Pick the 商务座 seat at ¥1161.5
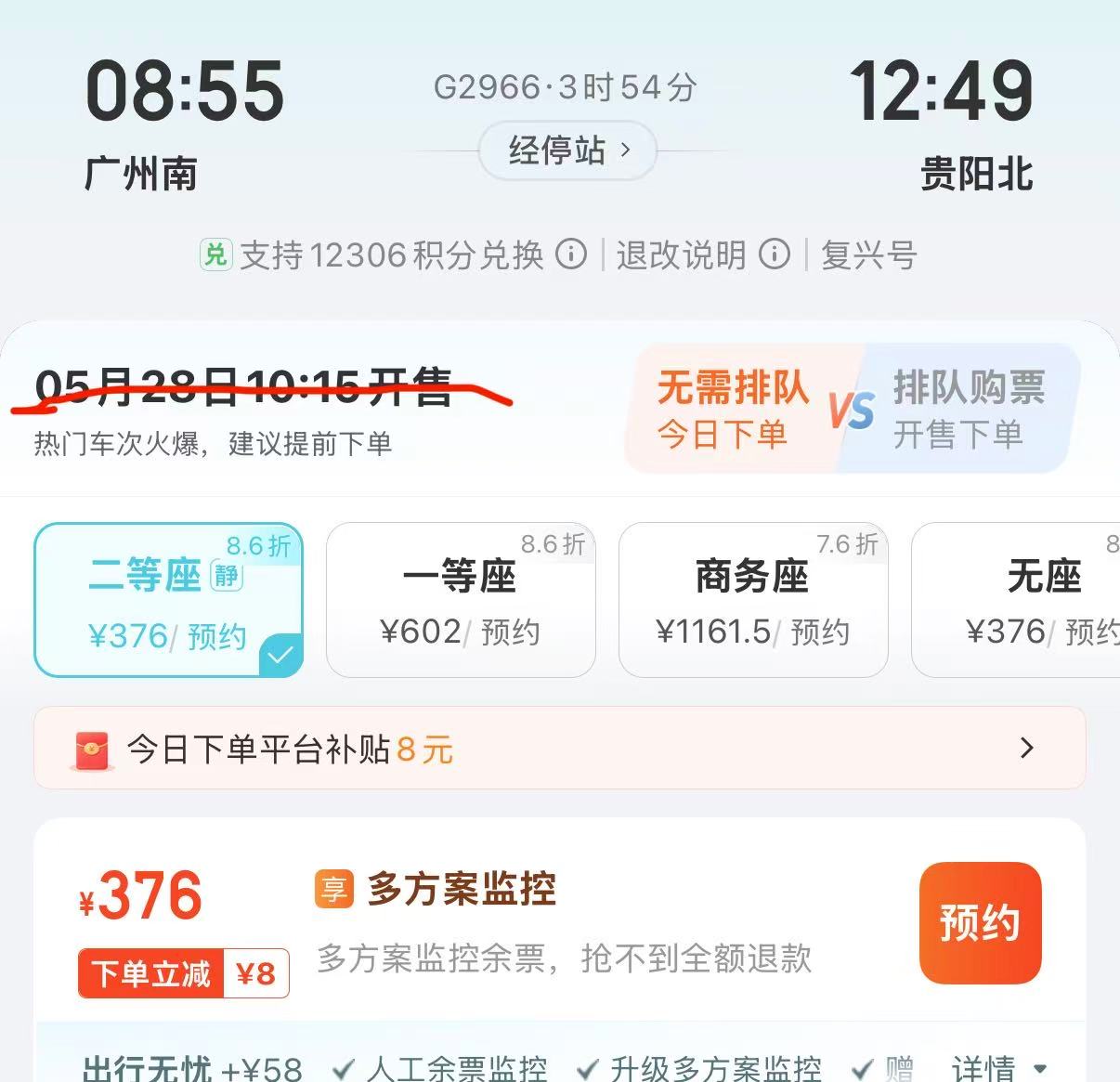 click(x=753, y=600)
